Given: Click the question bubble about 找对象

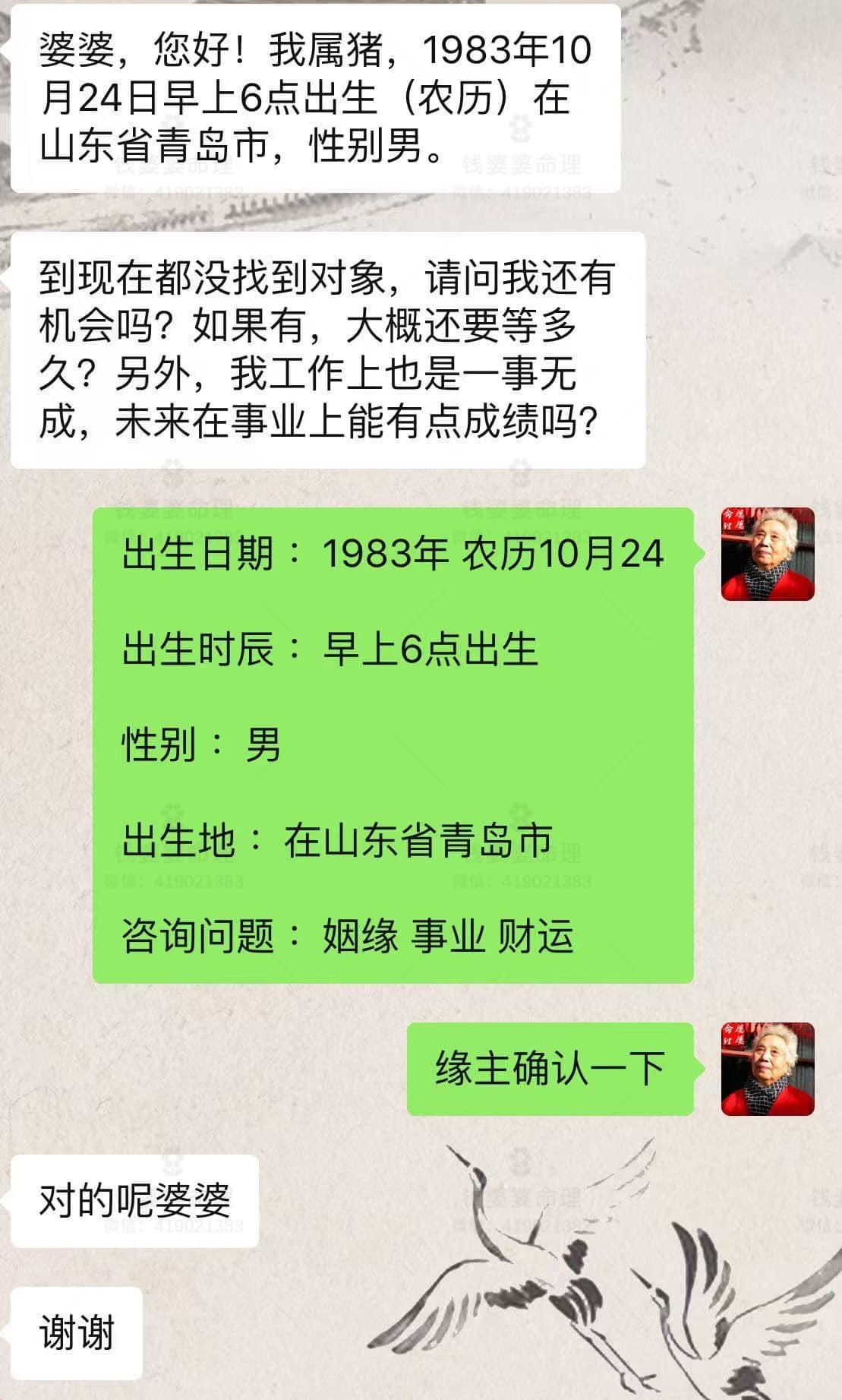Looking at the screenshot, I should [319, 349].
